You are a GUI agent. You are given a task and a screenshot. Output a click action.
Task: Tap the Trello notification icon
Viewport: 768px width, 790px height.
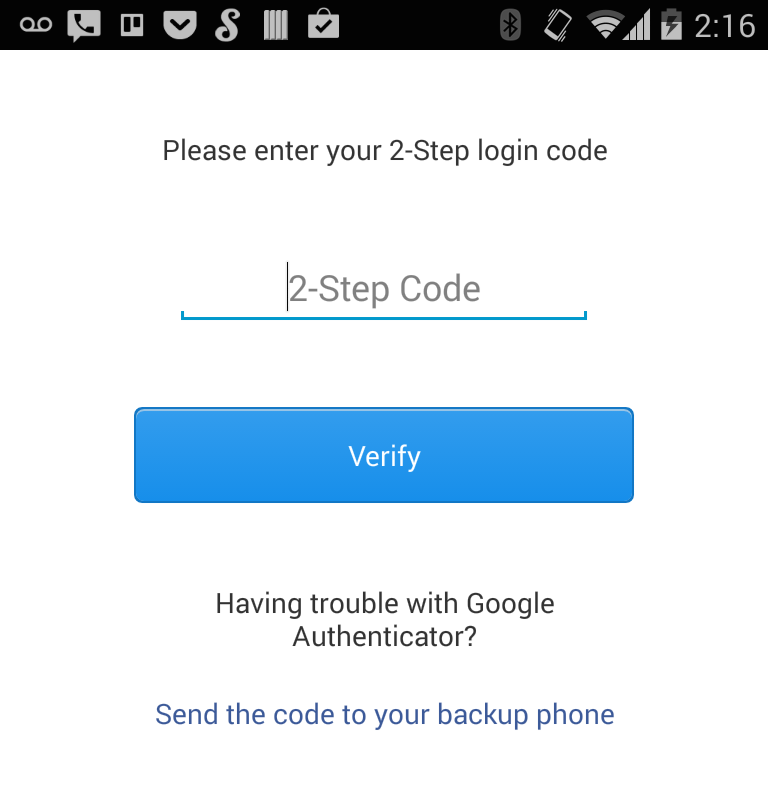[x=131, y=24]
